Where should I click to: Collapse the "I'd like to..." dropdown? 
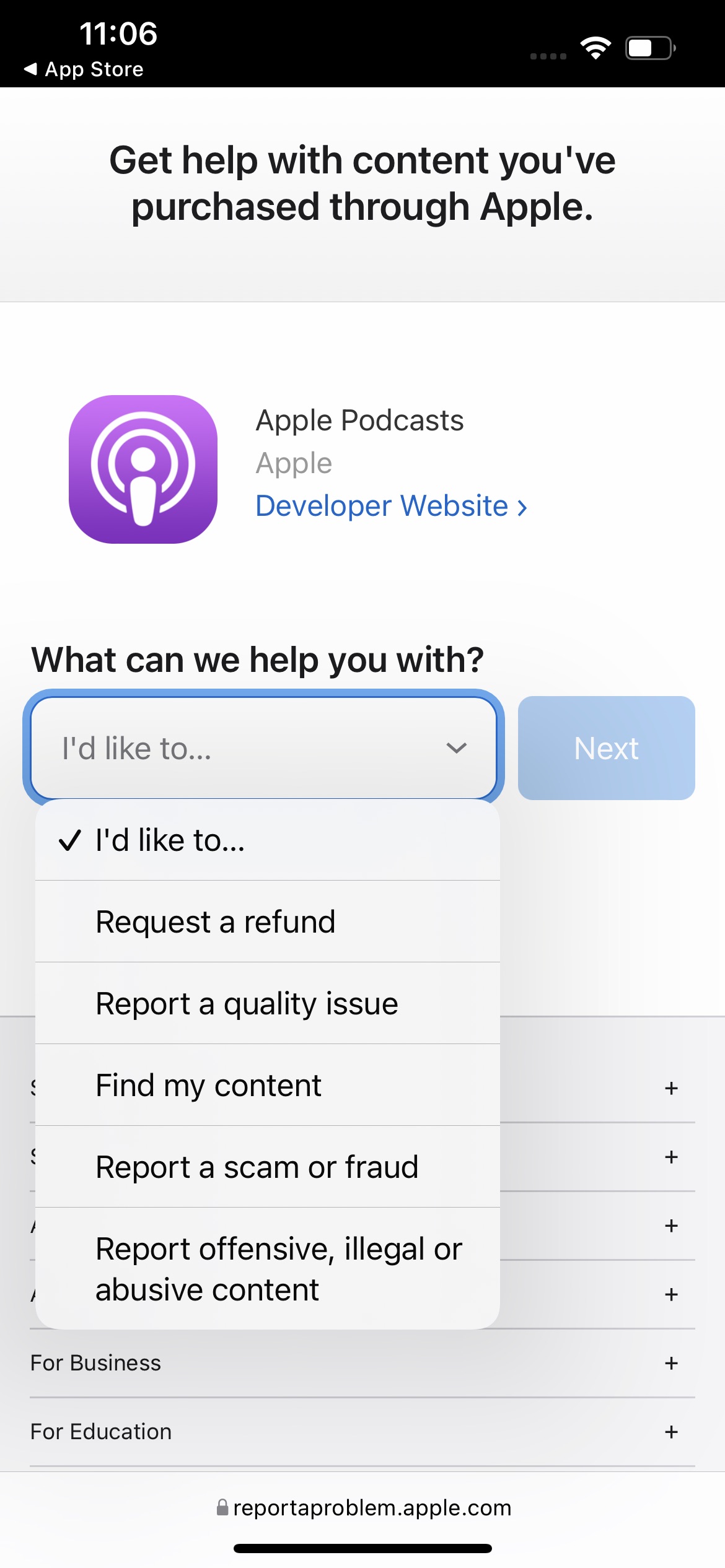pos(263,747)
